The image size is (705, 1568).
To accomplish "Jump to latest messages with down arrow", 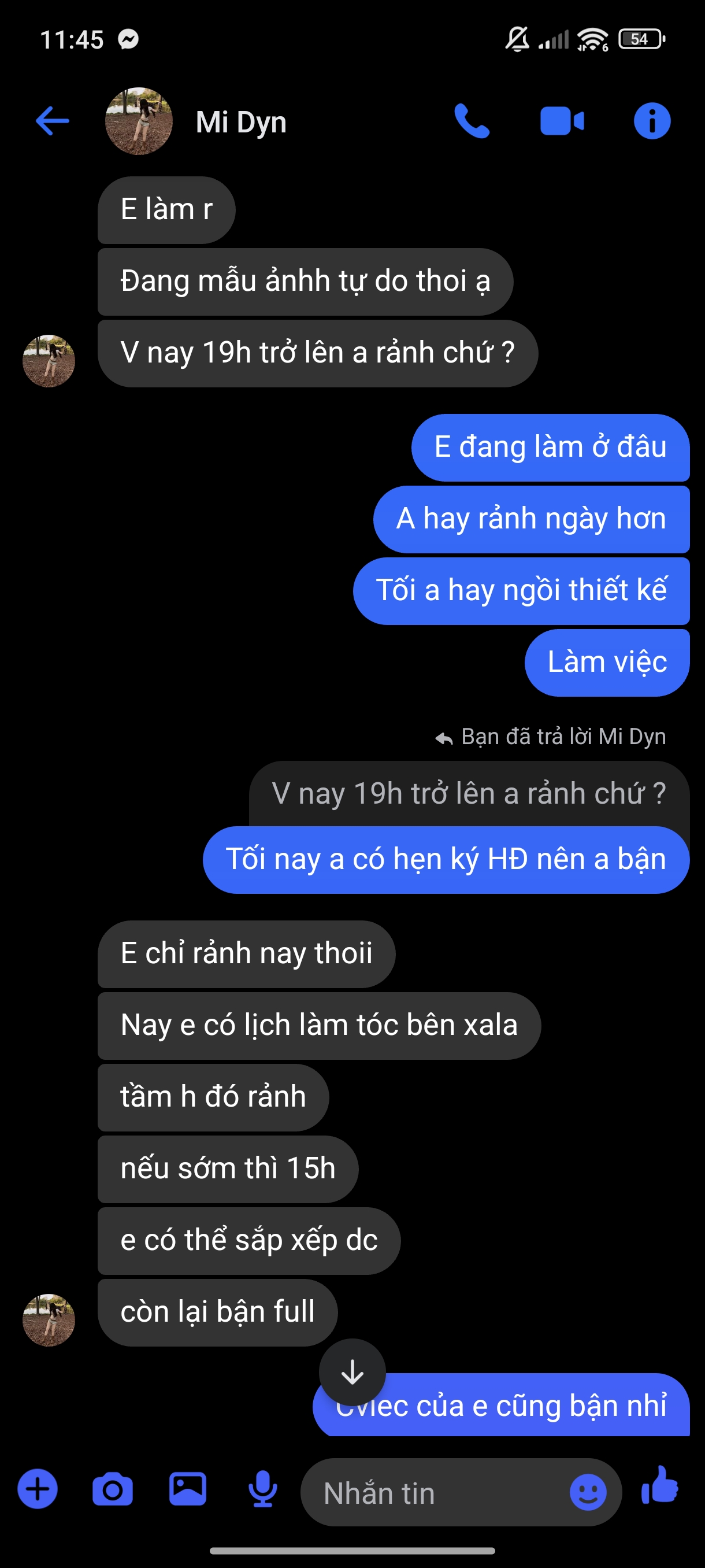I will click(x=352, y=1372).
